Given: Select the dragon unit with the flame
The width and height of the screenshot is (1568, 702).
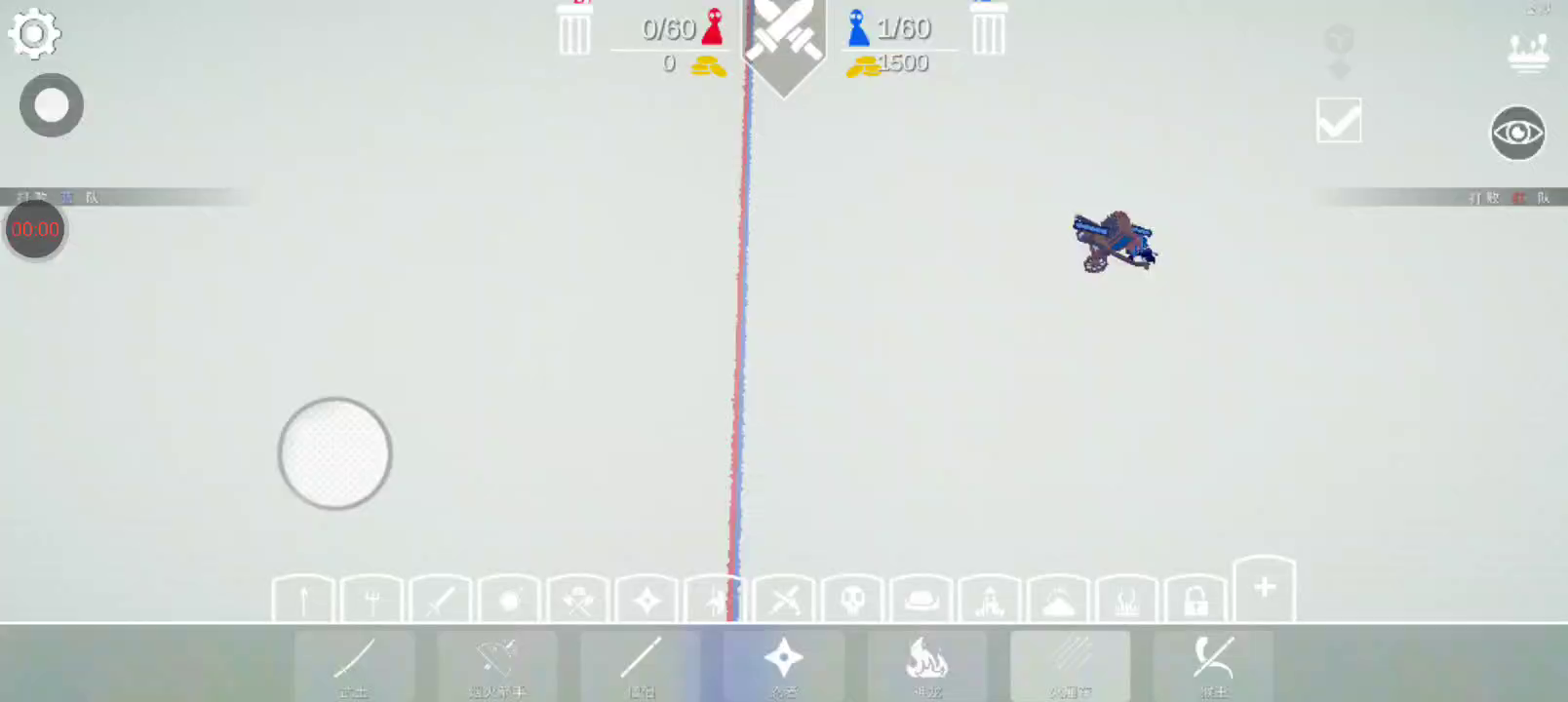Looking at the screenshot, I should (x=926, y=665).
